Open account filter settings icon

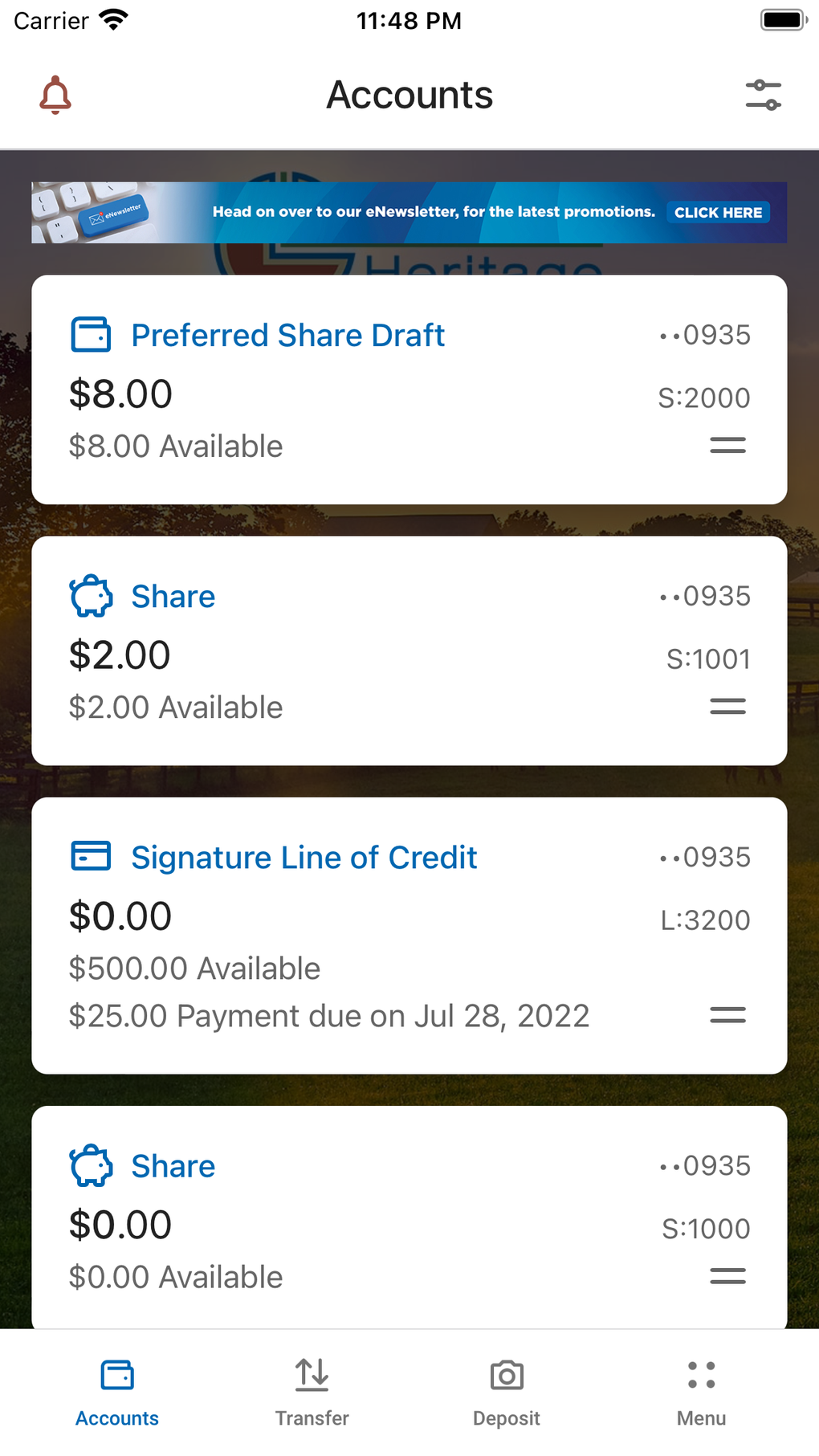(x=764, y=94)
